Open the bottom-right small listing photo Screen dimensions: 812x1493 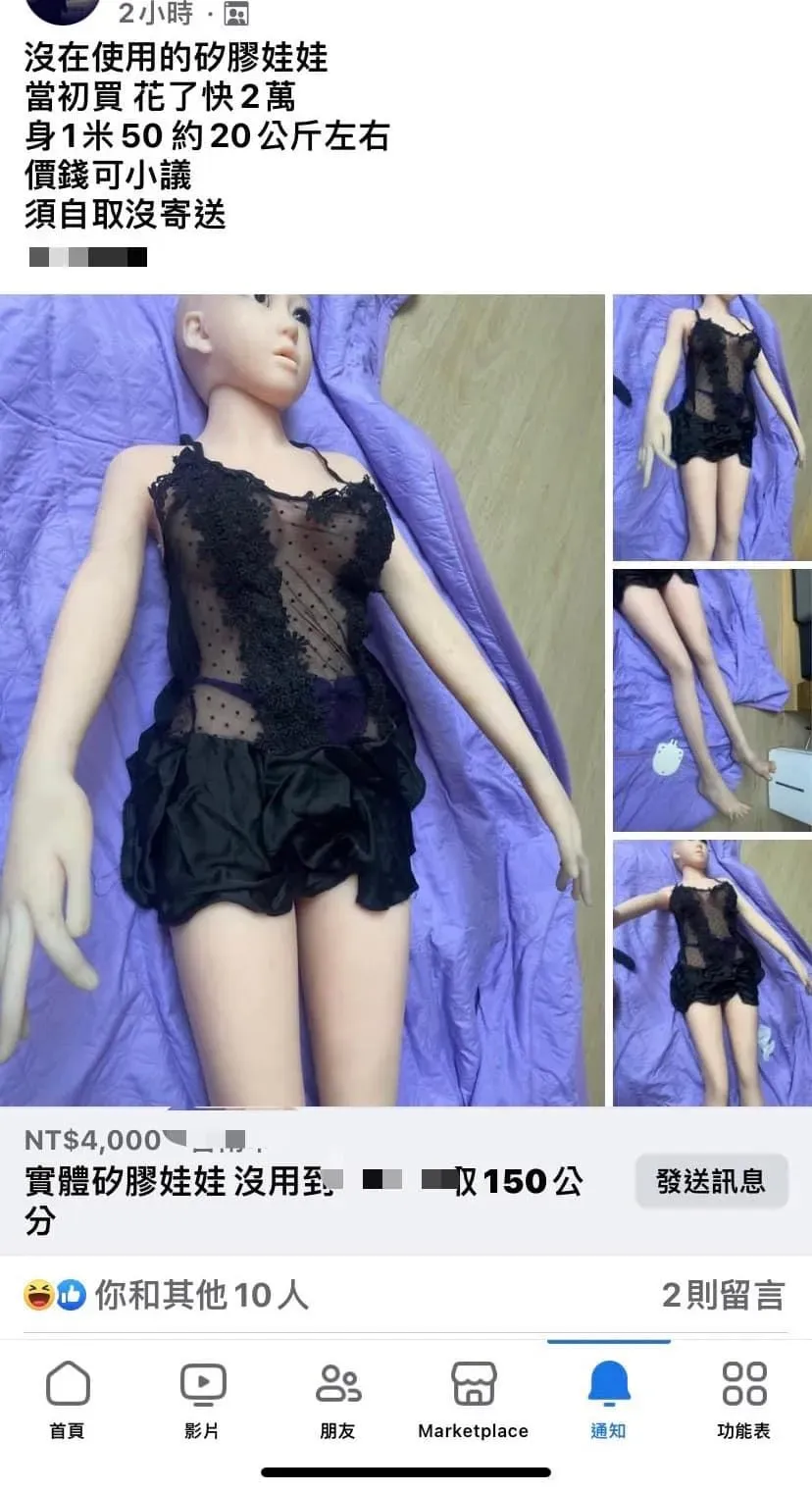coord(712,973)
